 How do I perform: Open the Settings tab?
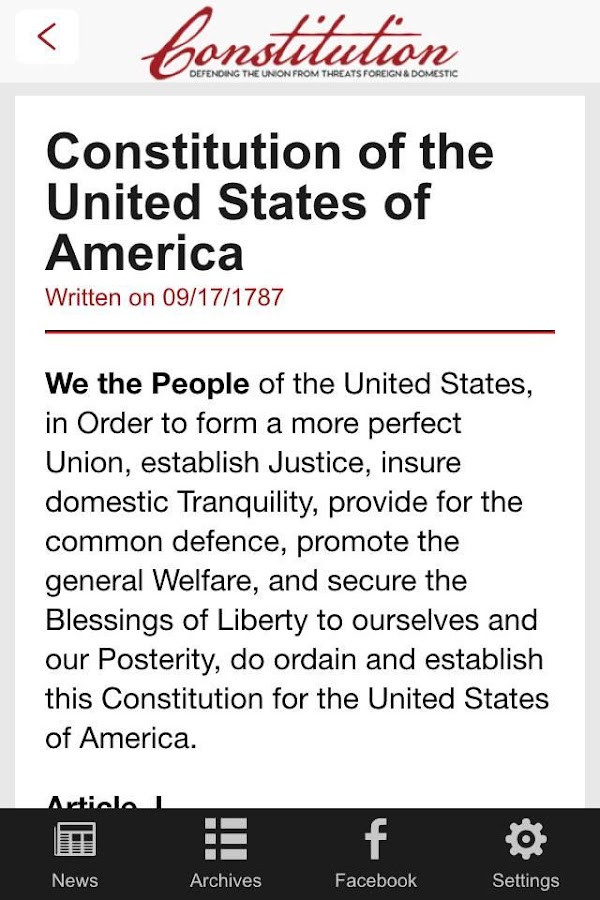(x=525, y=854)
